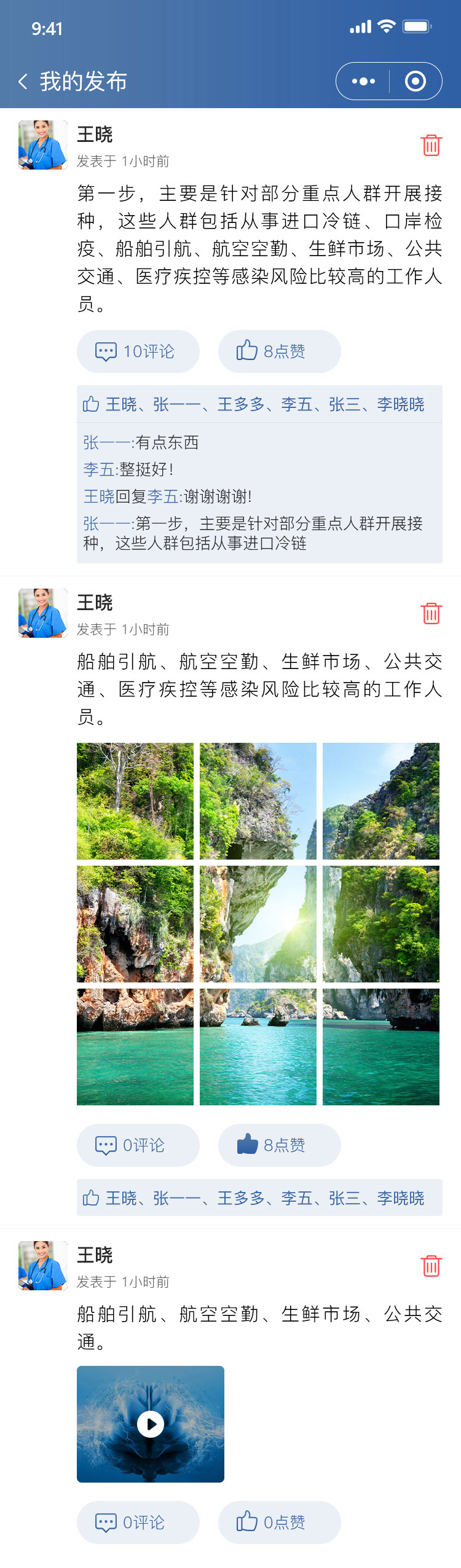Delete the second post with nine photos

coord(431,614)
